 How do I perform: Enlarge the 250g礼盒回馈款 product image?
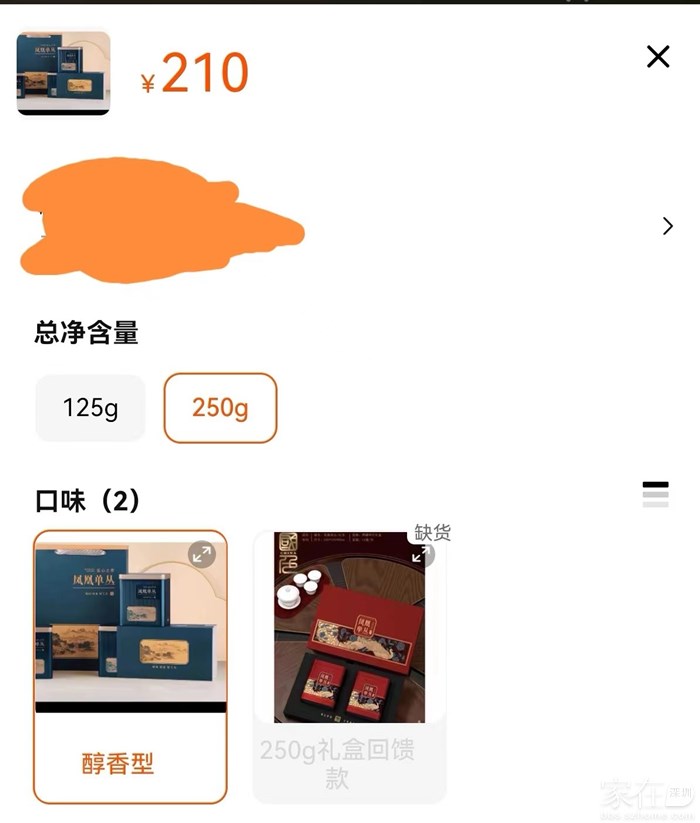point(421,554)
